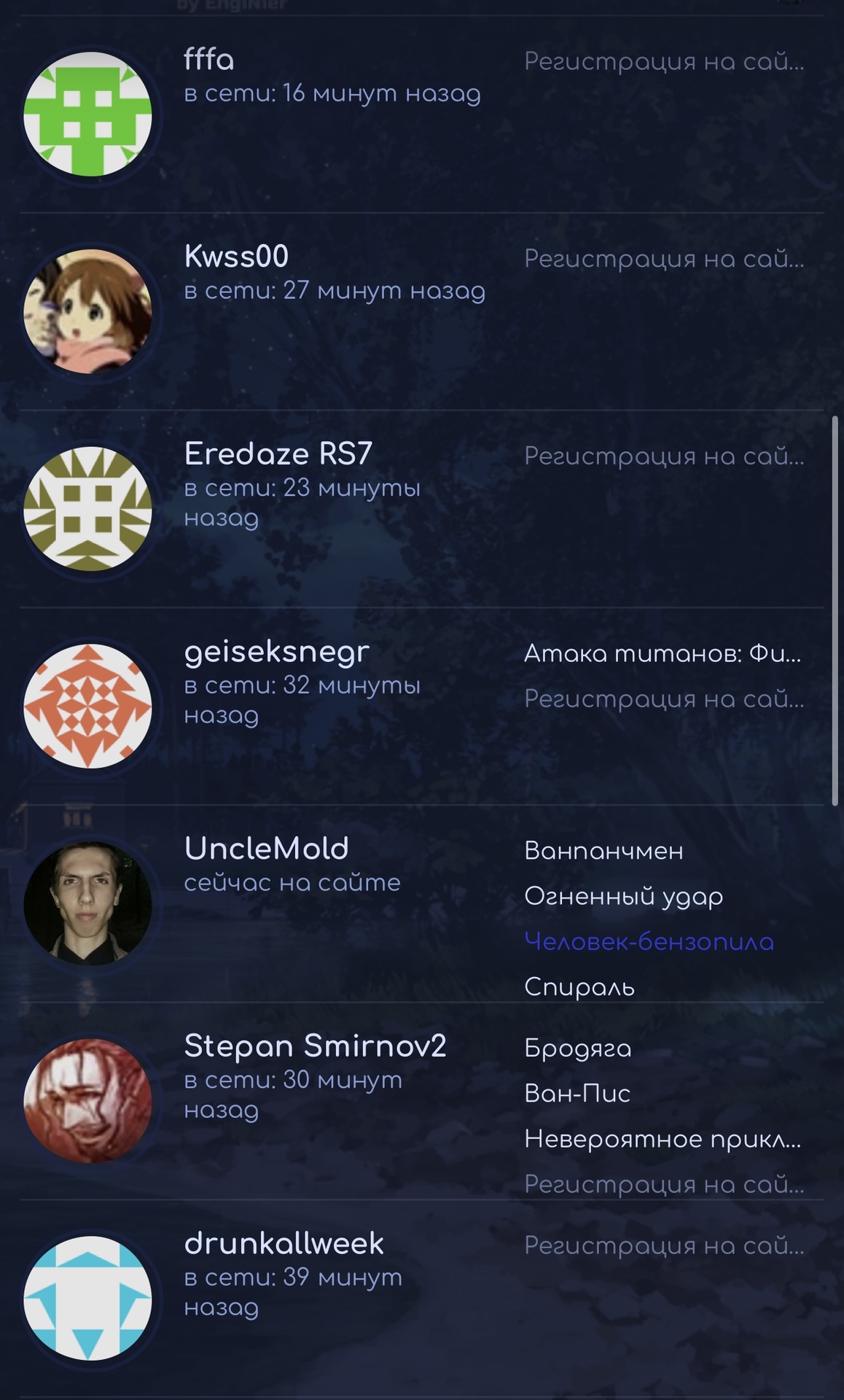
Task: Open the Ванпанчмен title
Action: coord(603,851)
